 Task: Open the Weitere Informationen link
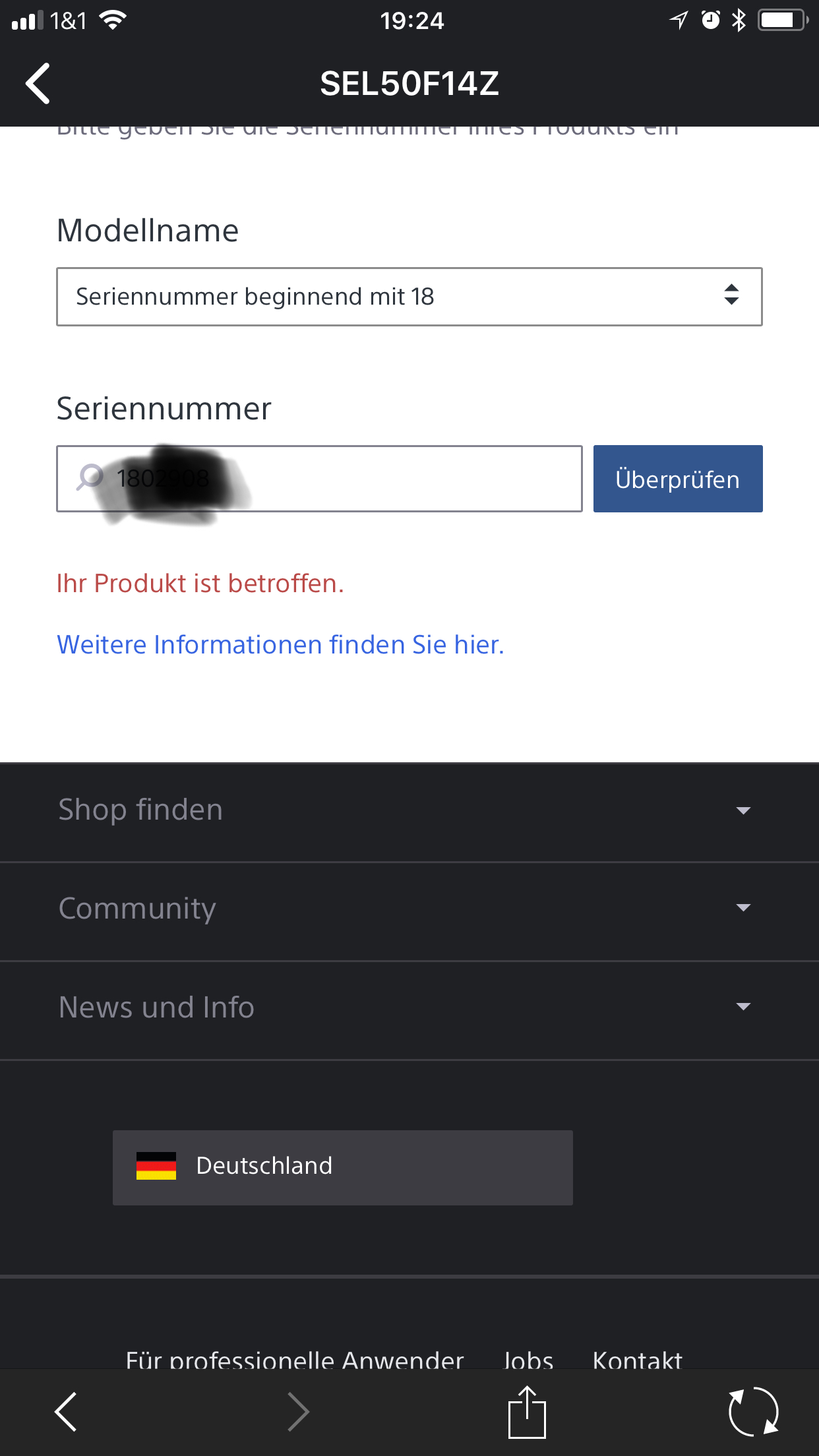[x=280, y=644]
